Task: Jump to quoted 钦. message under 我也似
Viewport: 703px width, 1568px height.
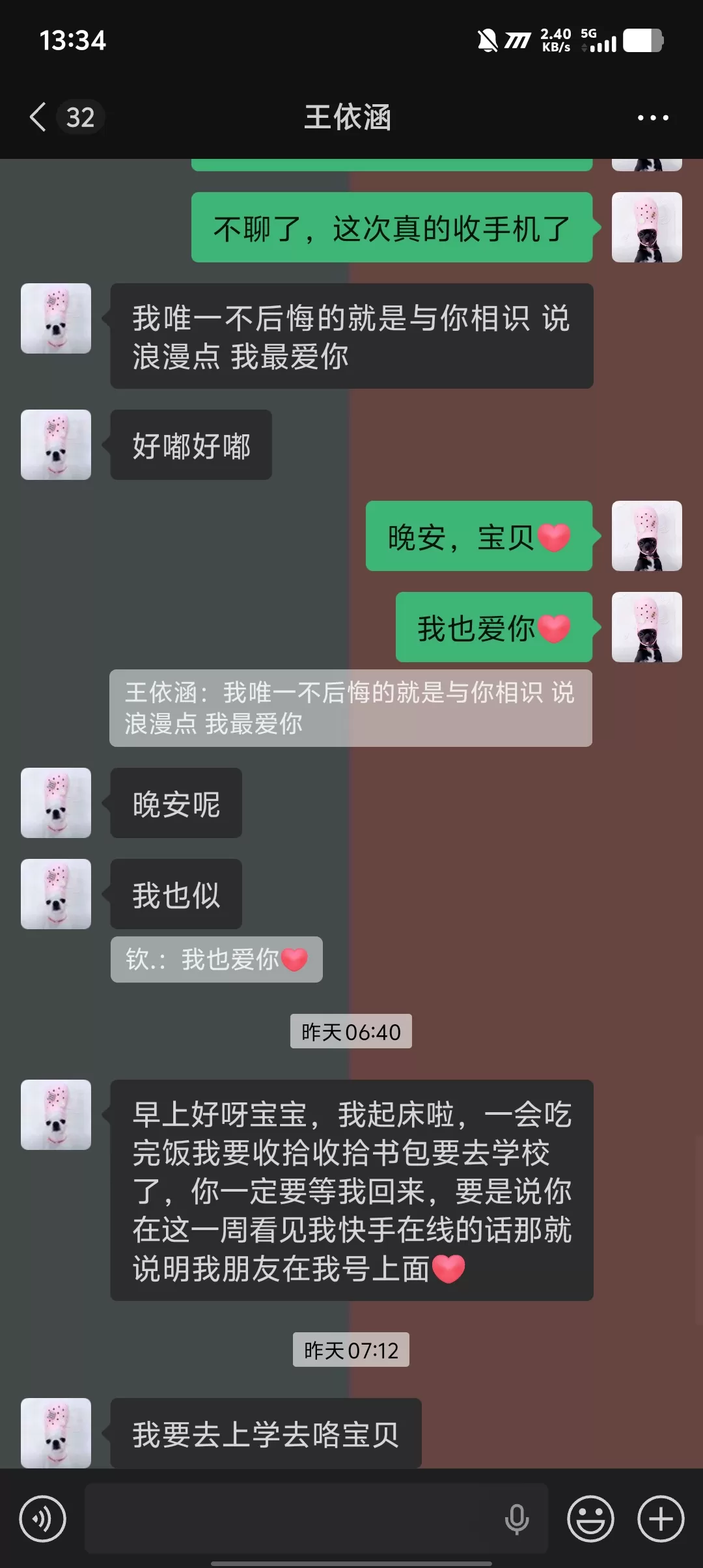Action: click(x=216, y=959)
